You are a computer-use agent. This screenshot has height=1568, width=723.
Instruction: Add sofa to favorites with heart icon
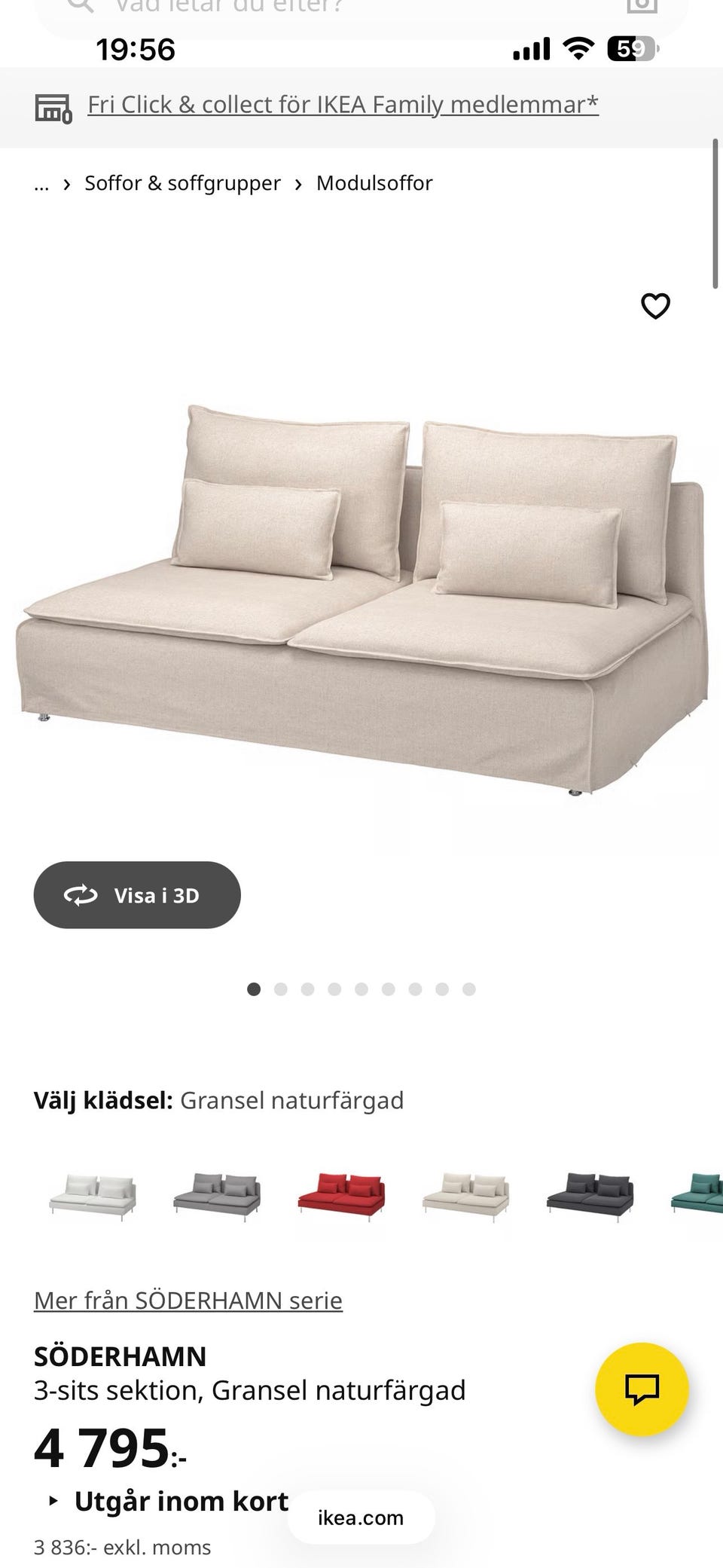655,307
